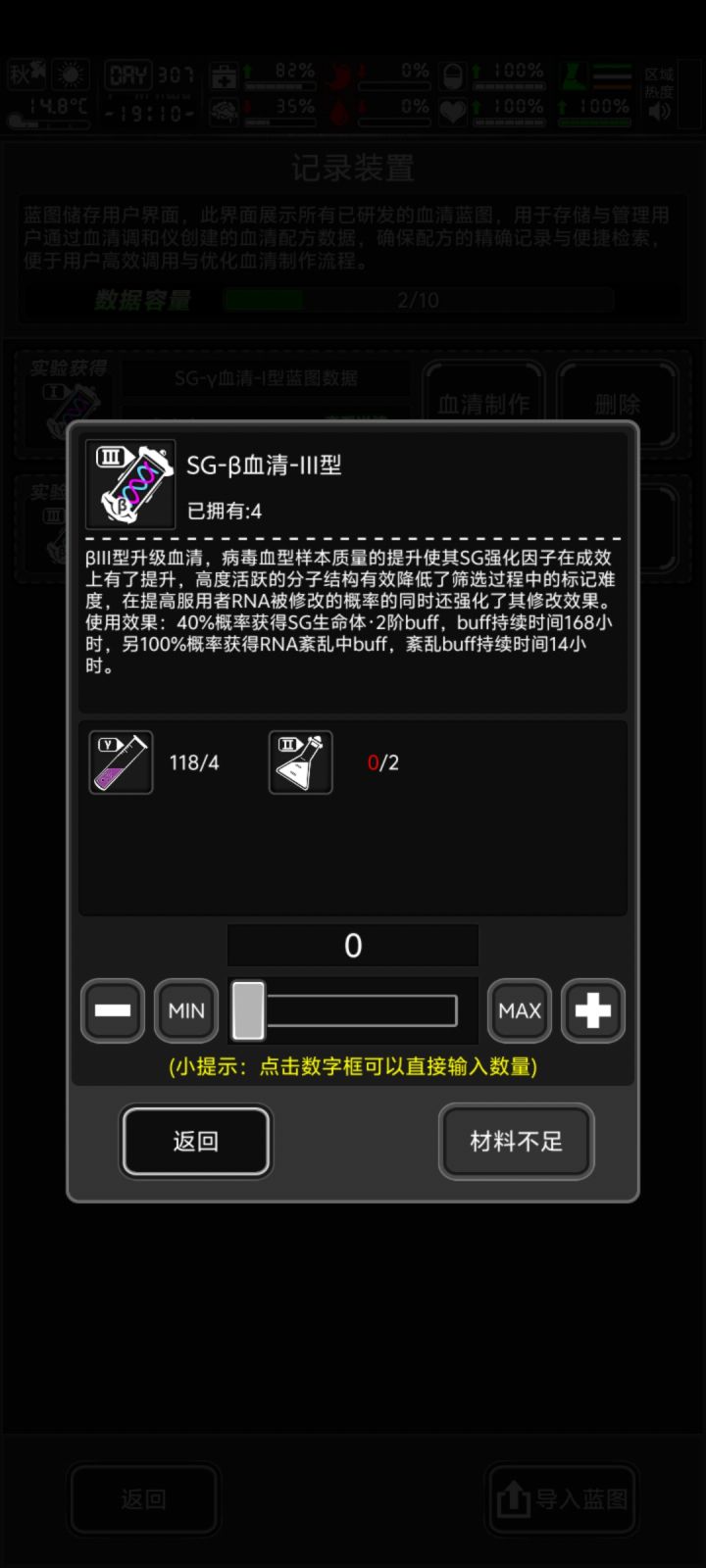Click MIN to set minimum quantity
706x1568 pixels.
(185, 1010)
